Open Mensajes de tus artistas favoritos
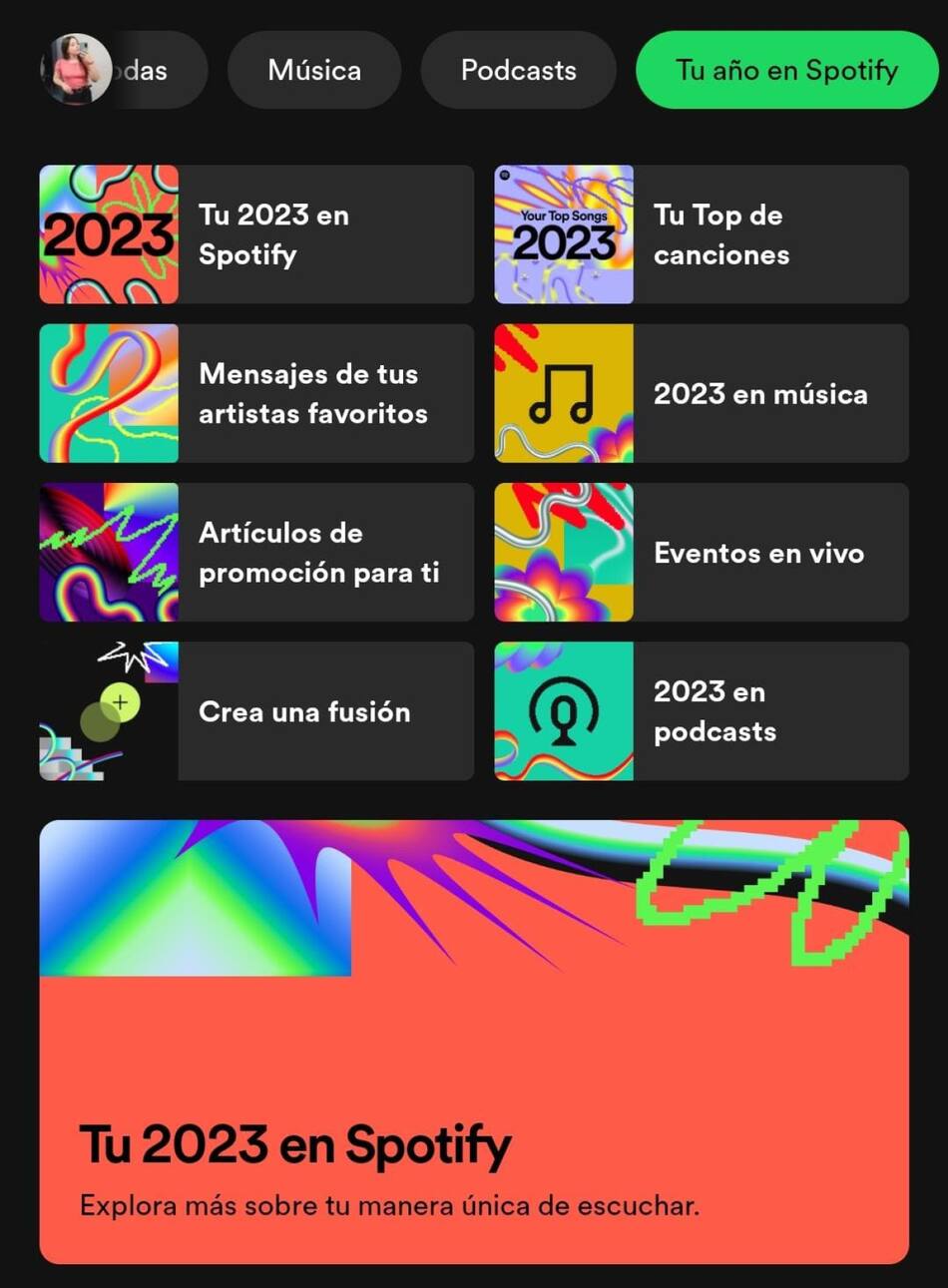This screenshot has height=1288, width=948. [256, 393]
